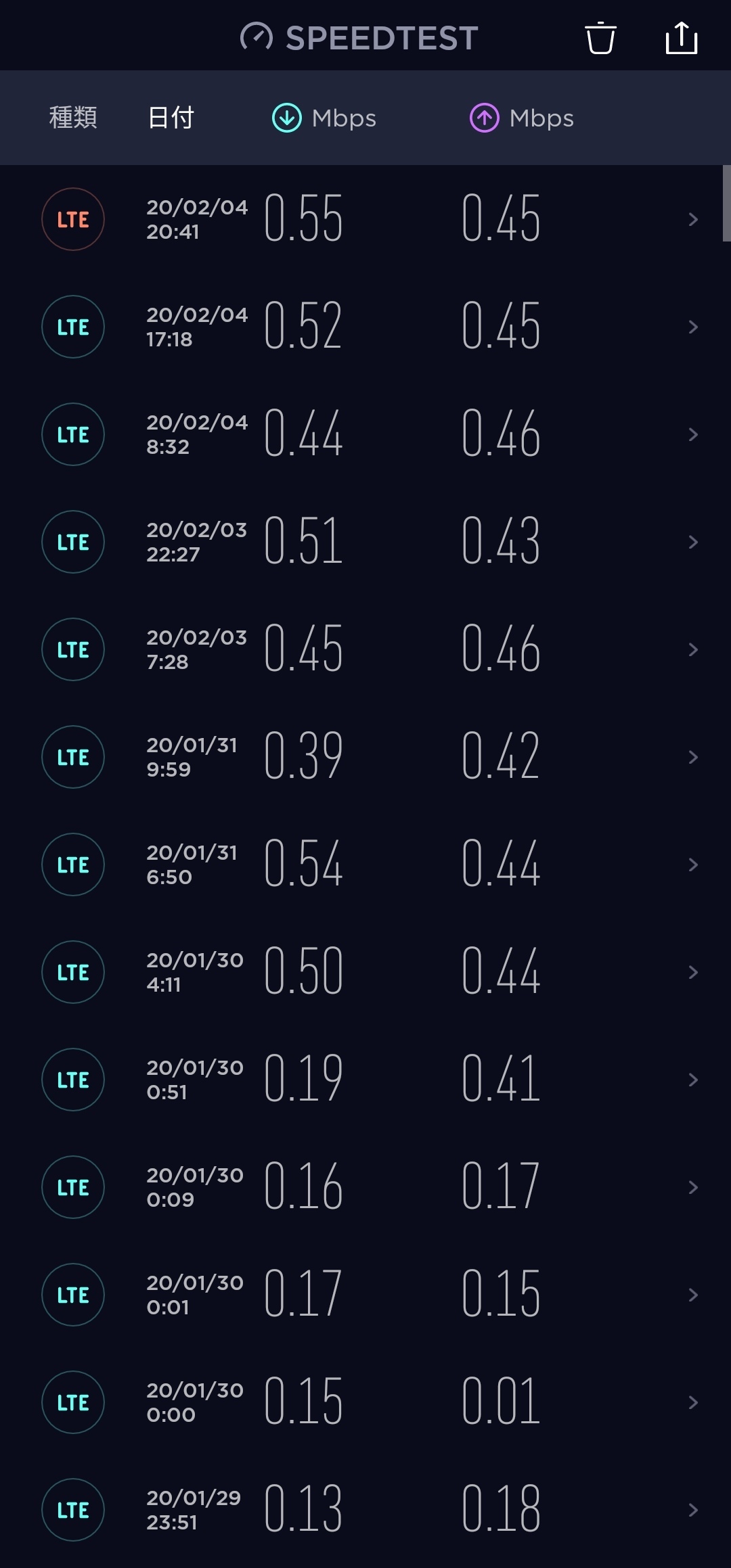
Task: Sort by upload Mbps column
Action: coord(522,118)
